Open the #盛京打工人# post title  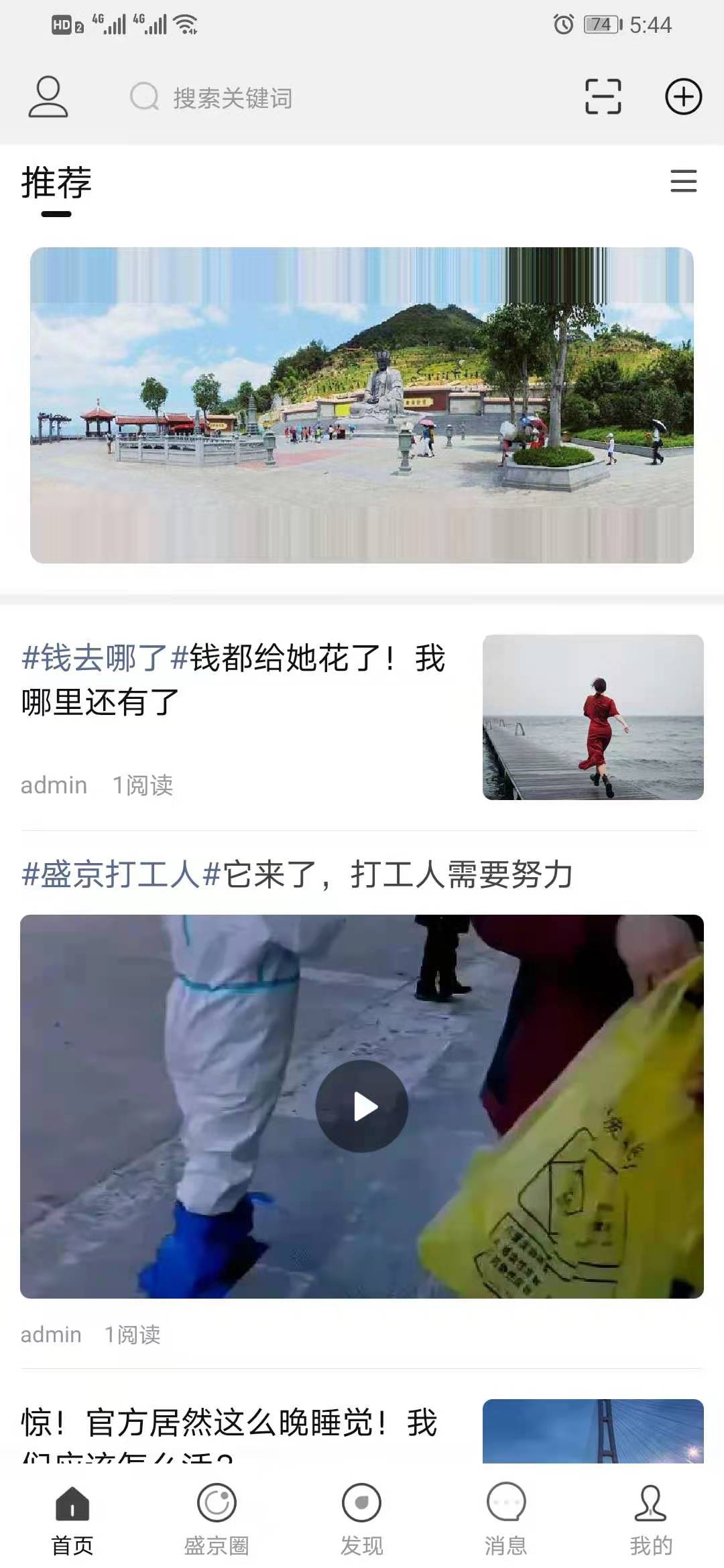click(297, 874)
